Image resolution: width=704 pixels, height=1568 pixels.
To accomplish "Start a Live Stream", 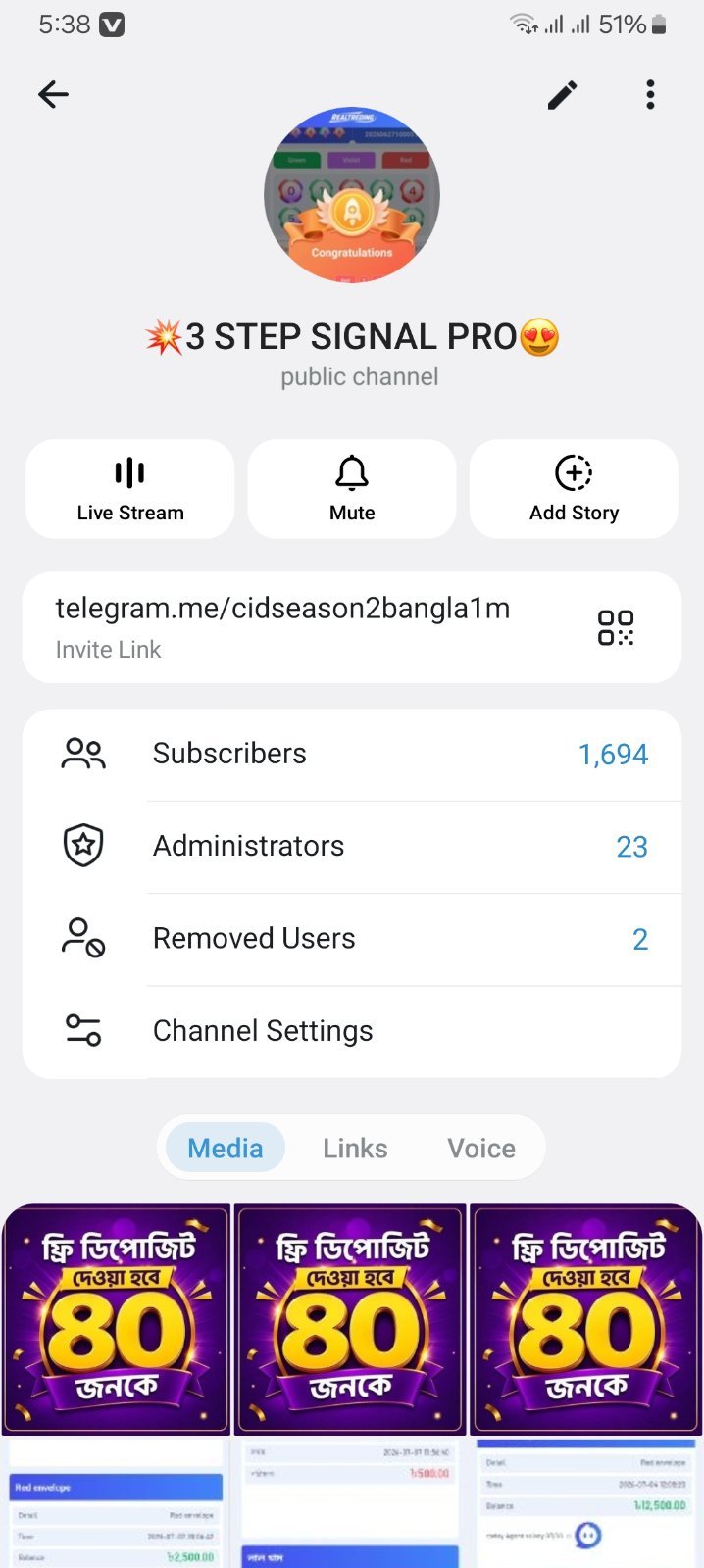I will [x=130, y=488].
